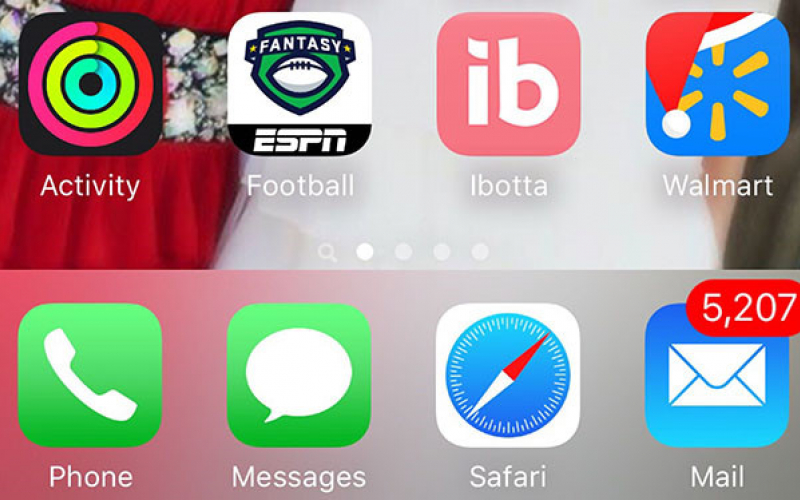
Task: Launch the Walmart app
Action: [717, 84]
